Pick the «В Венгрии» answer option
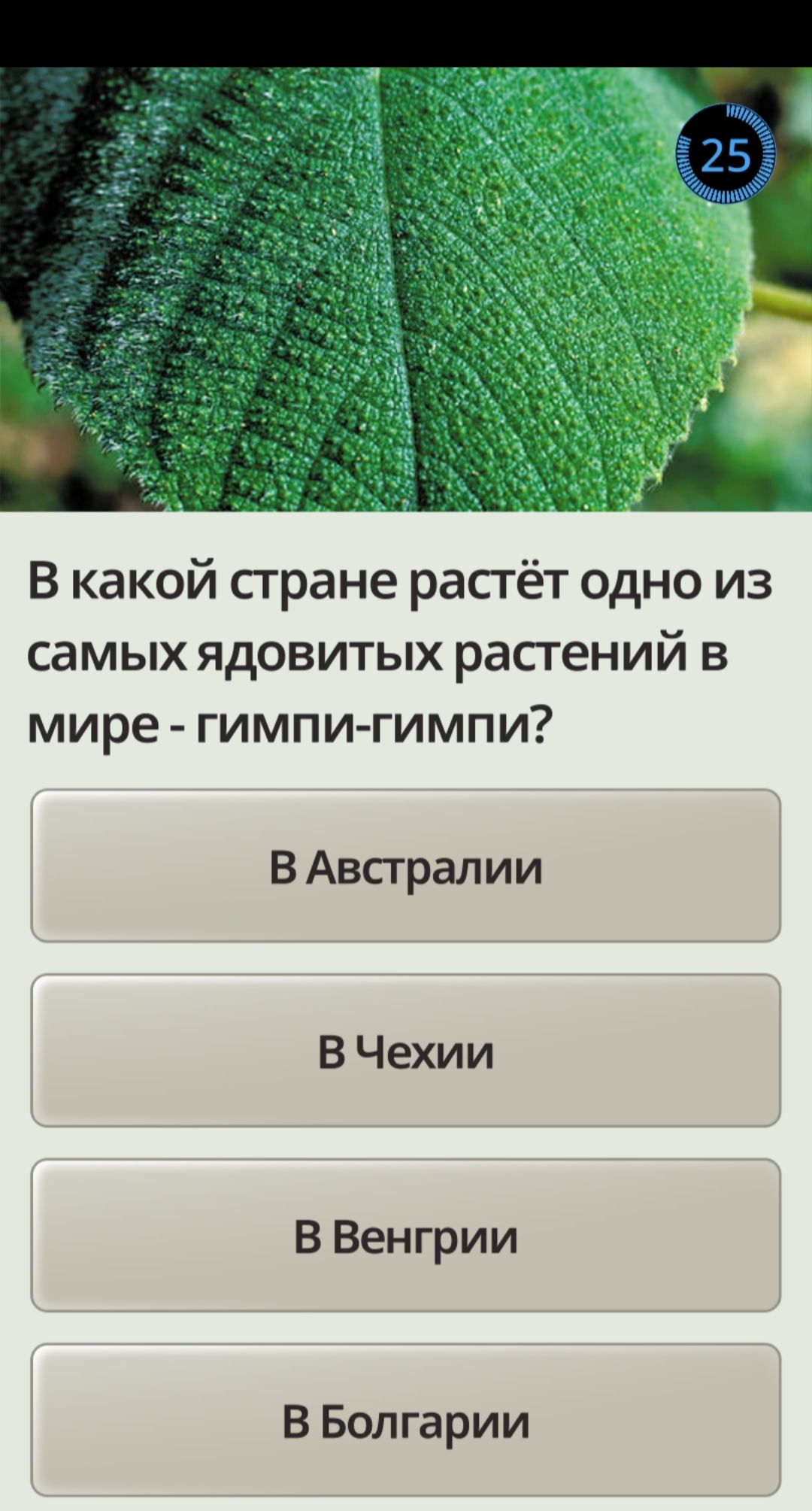812x1511 pixels. pos(406,1236)
